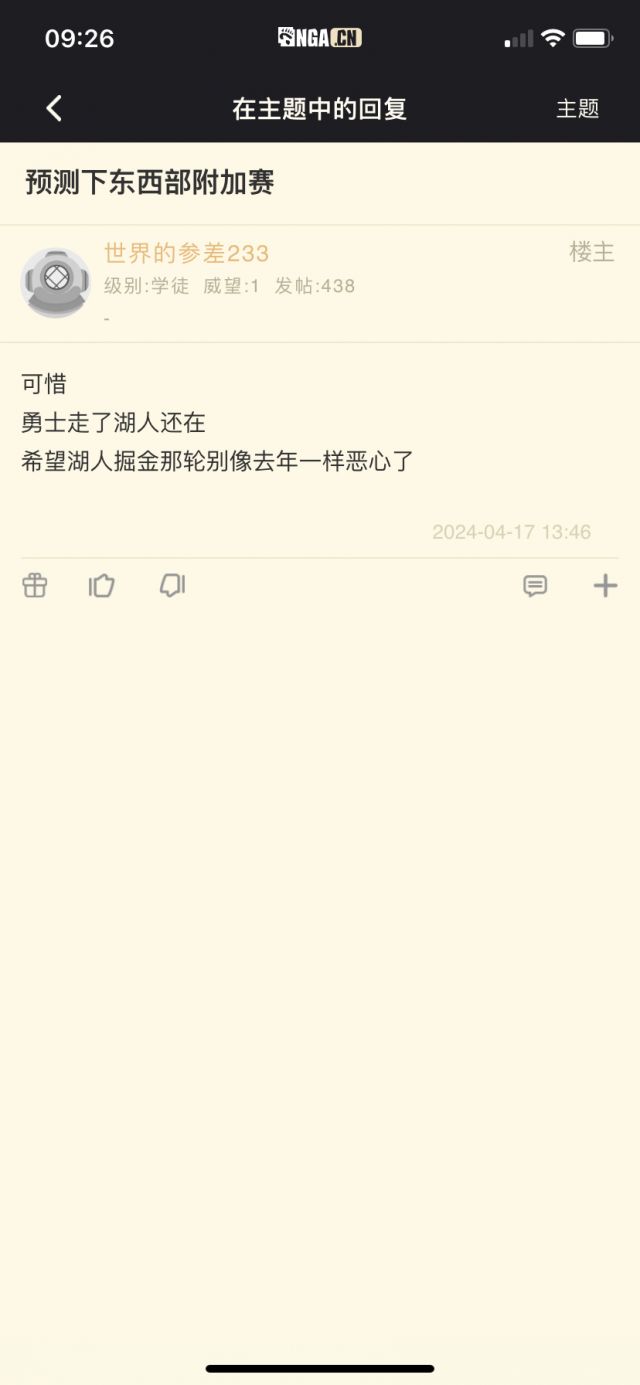Viewport: 640px width, 1385px height.
Task: Go back using the top-left arrow
Action: pyautogui.click(x=54, y=108)
